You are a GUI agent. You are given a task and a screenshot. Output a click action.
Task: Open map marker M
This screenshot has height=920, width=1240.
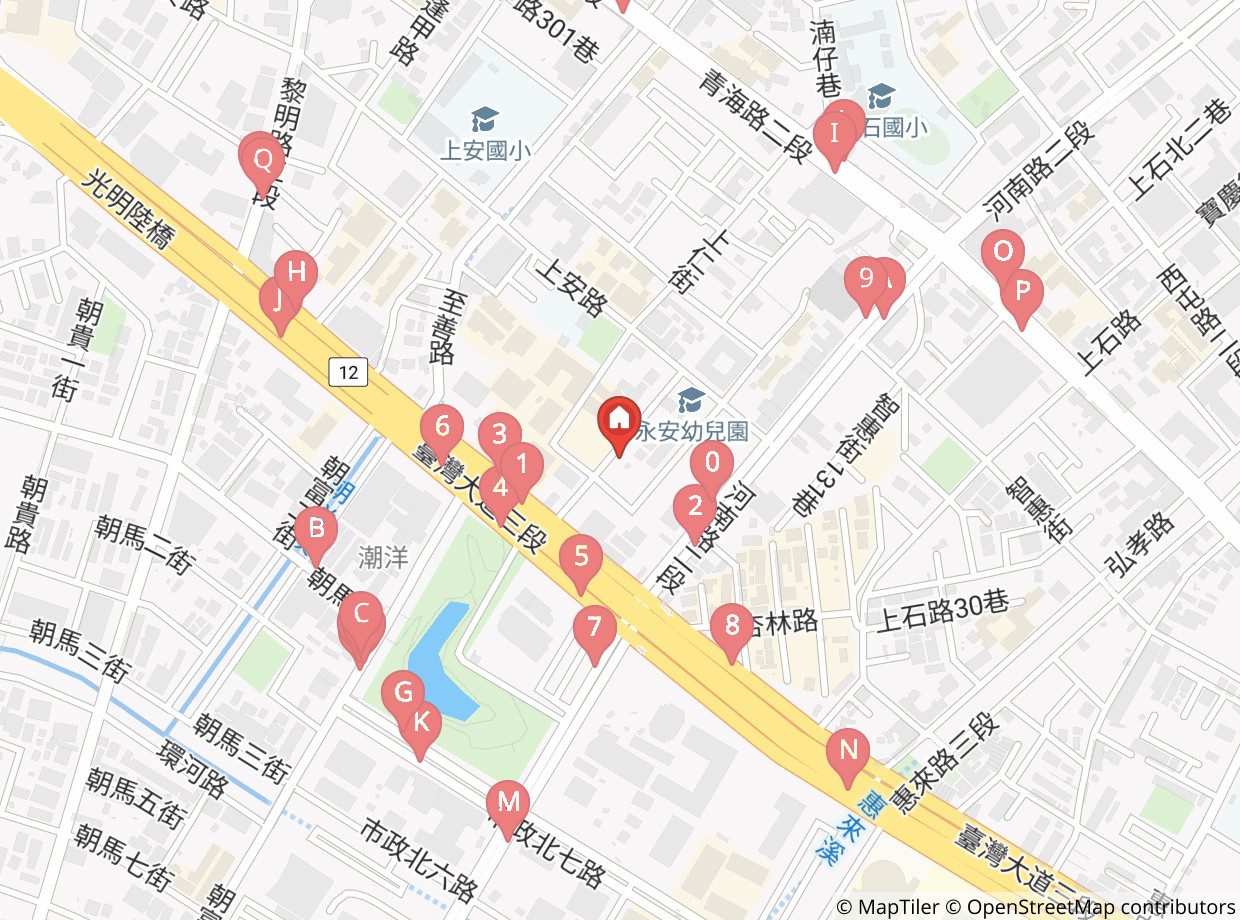[x=508, y=802]
